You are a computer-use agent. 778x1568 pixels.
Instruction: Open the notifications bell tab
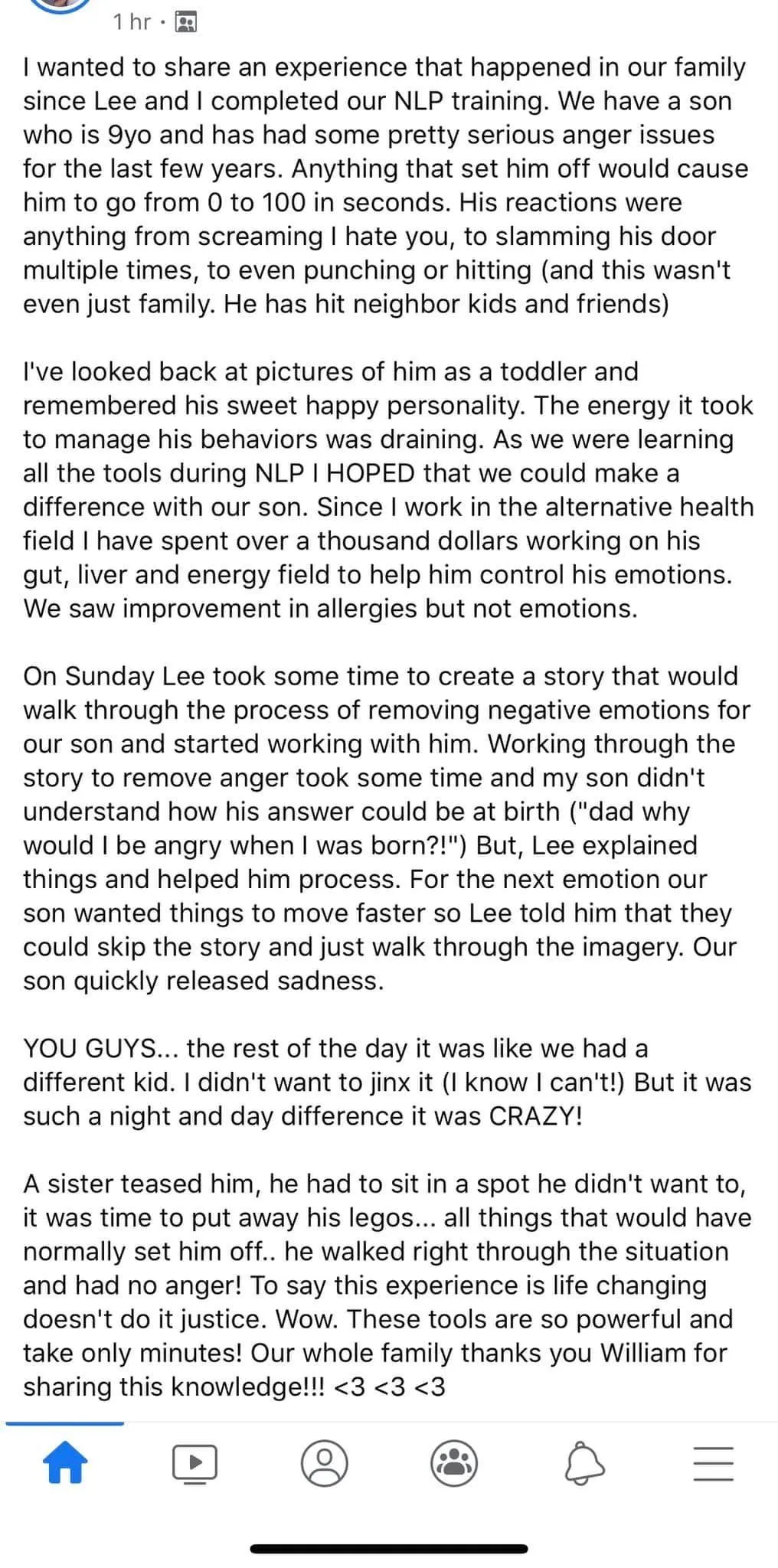click(584, 1463)
